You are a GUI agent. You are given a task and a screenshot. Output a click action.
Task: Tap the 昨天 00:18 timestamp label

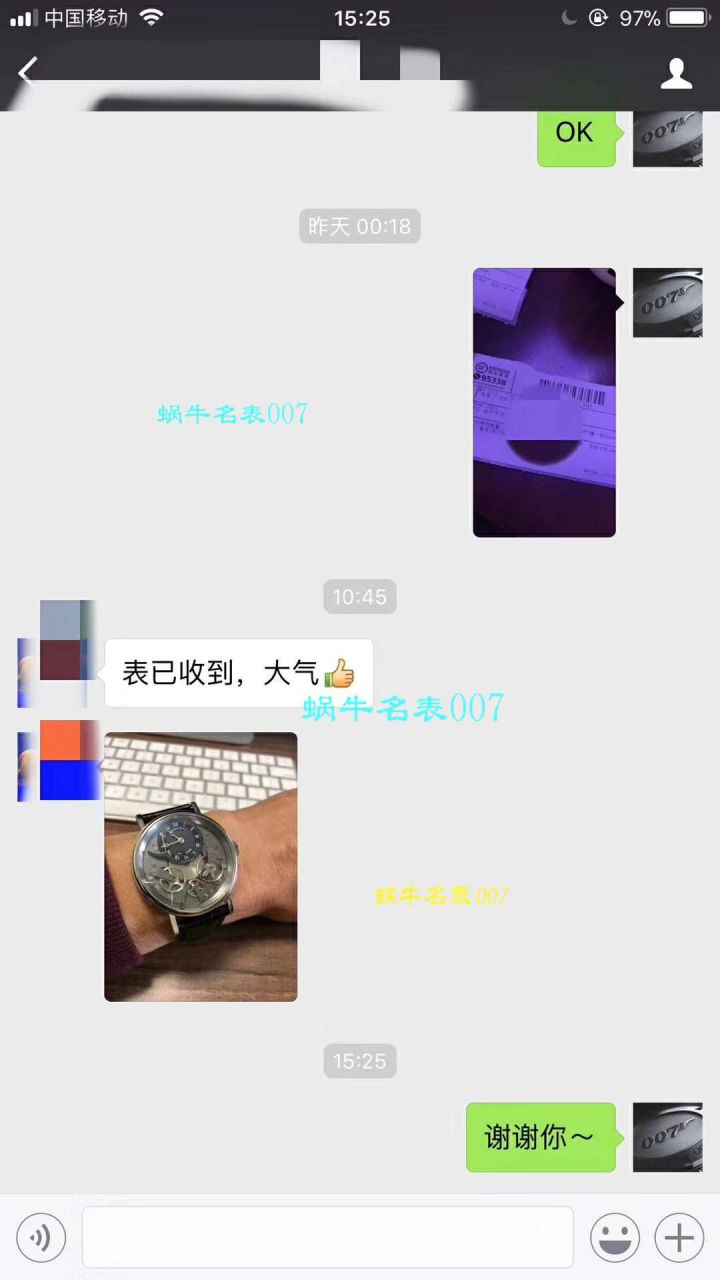[x=360, y=226]
